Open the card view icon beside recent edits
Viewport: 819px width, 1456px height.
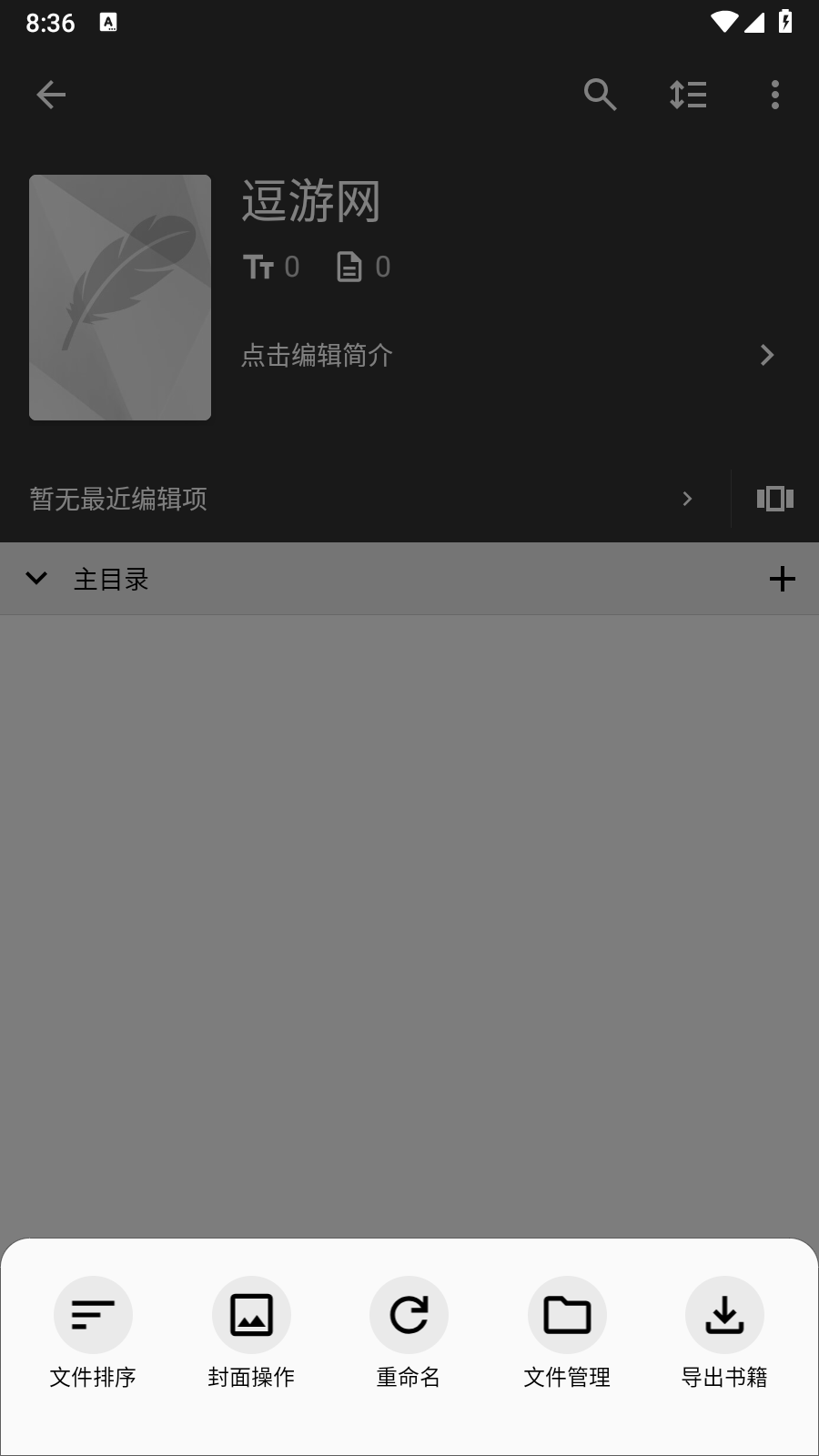773,499
